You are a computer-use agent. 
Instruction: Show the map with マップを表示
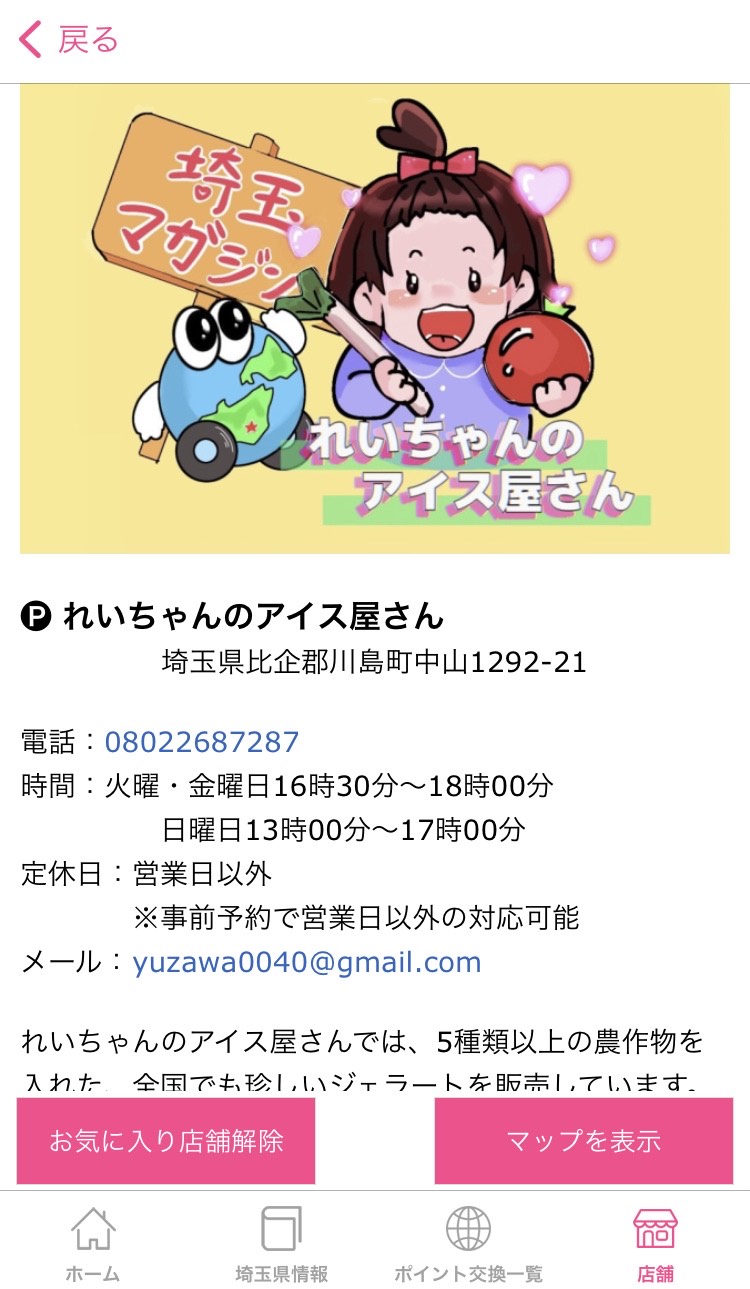(x=583, y=1141)
